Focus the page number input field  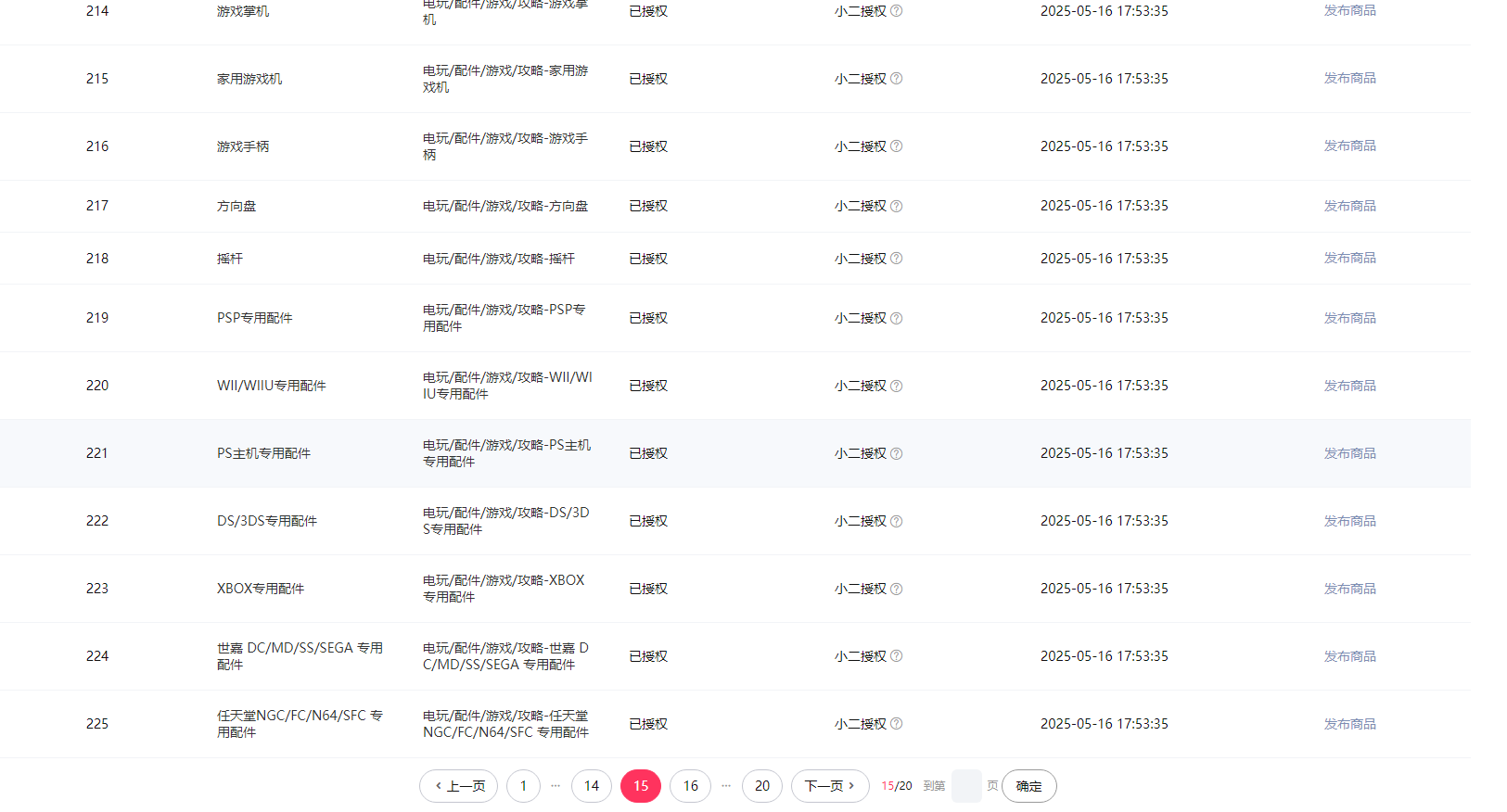(x=966, y=786)
